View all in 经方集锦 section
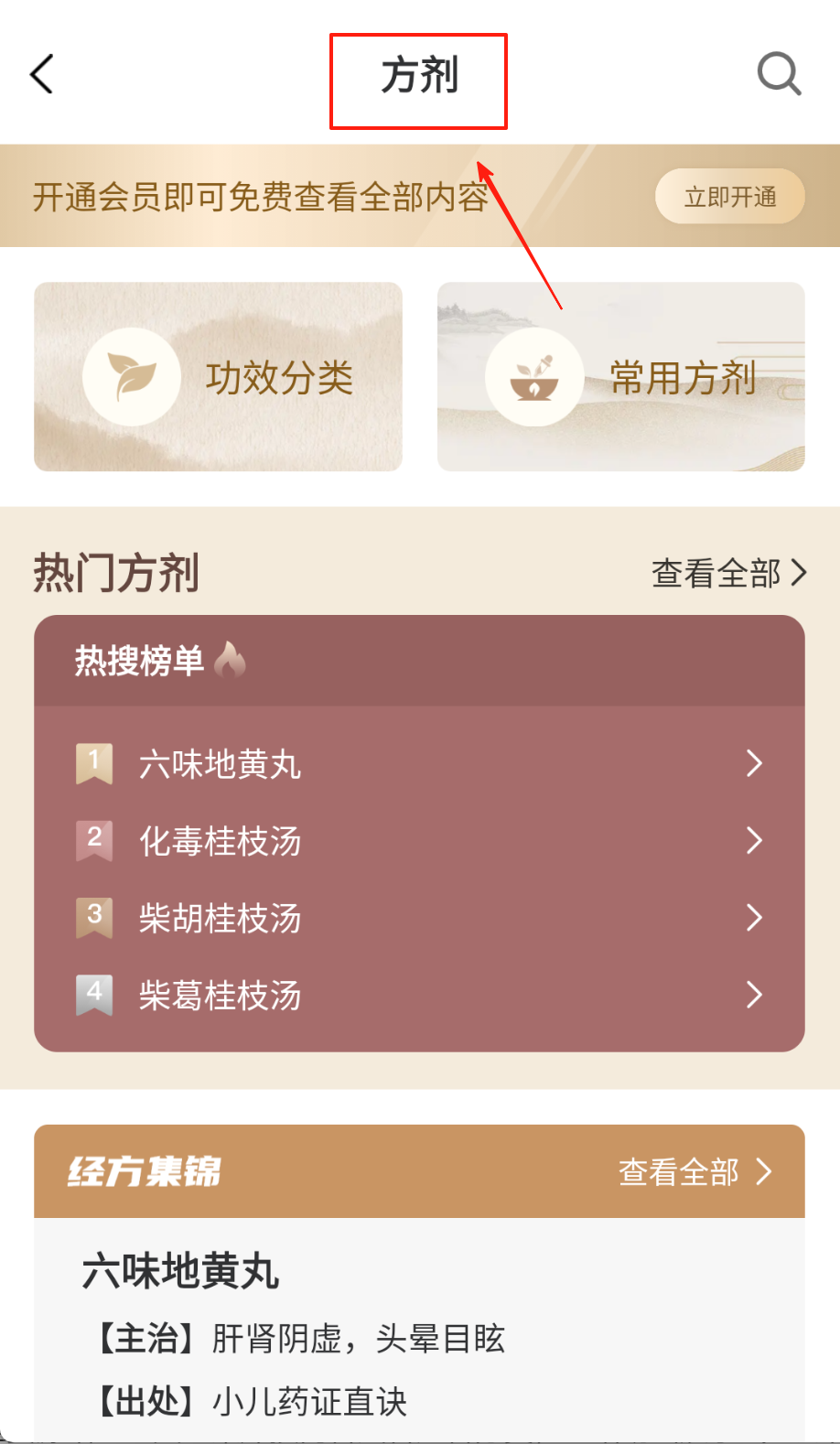This screenshot has width=840, height=1444. [695, 1172]
